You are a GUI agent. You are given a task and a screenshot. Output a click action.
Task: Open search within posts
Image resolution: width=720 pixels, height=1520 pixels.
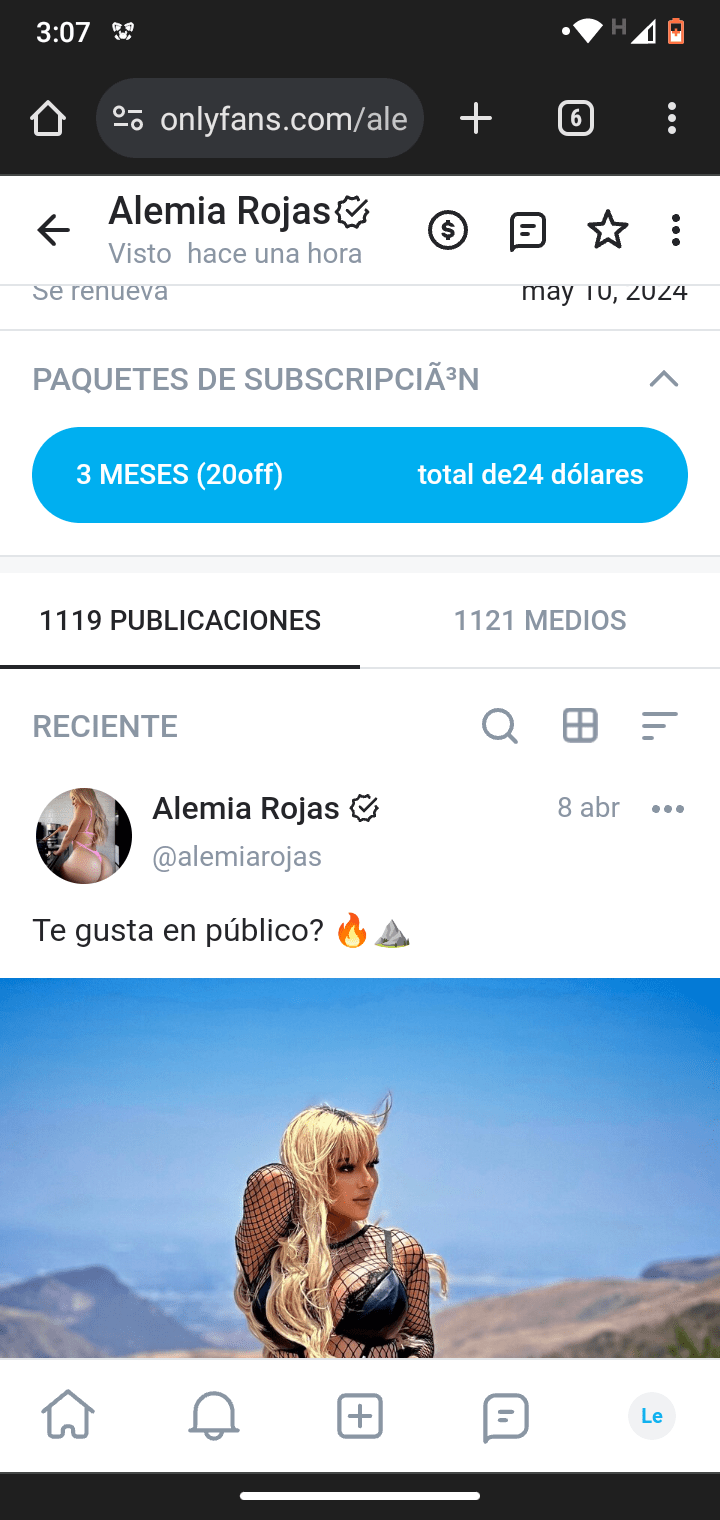pos(499,726)
